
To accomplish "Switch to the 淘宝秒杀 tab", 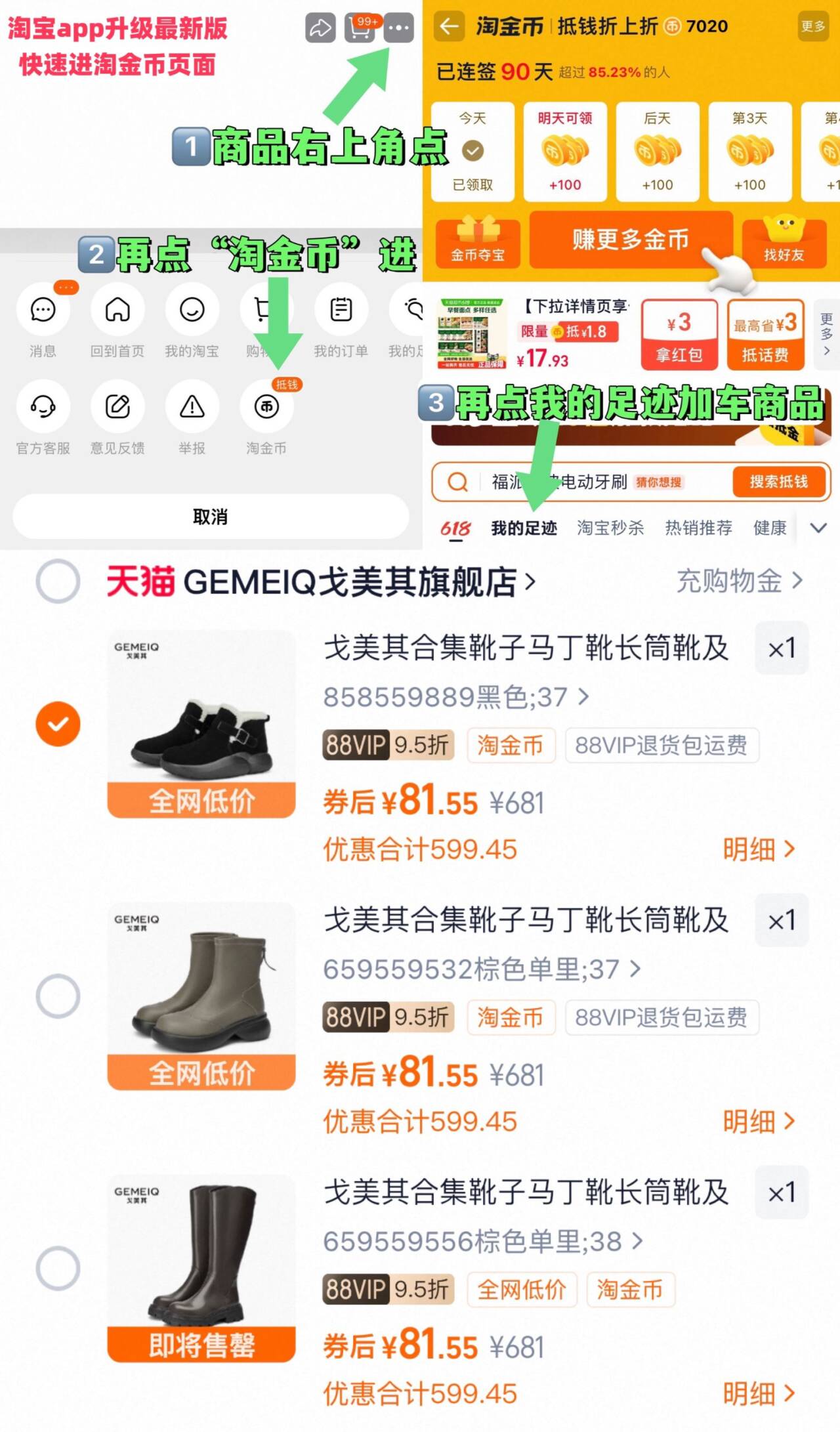I will click(x=610, y=527).
